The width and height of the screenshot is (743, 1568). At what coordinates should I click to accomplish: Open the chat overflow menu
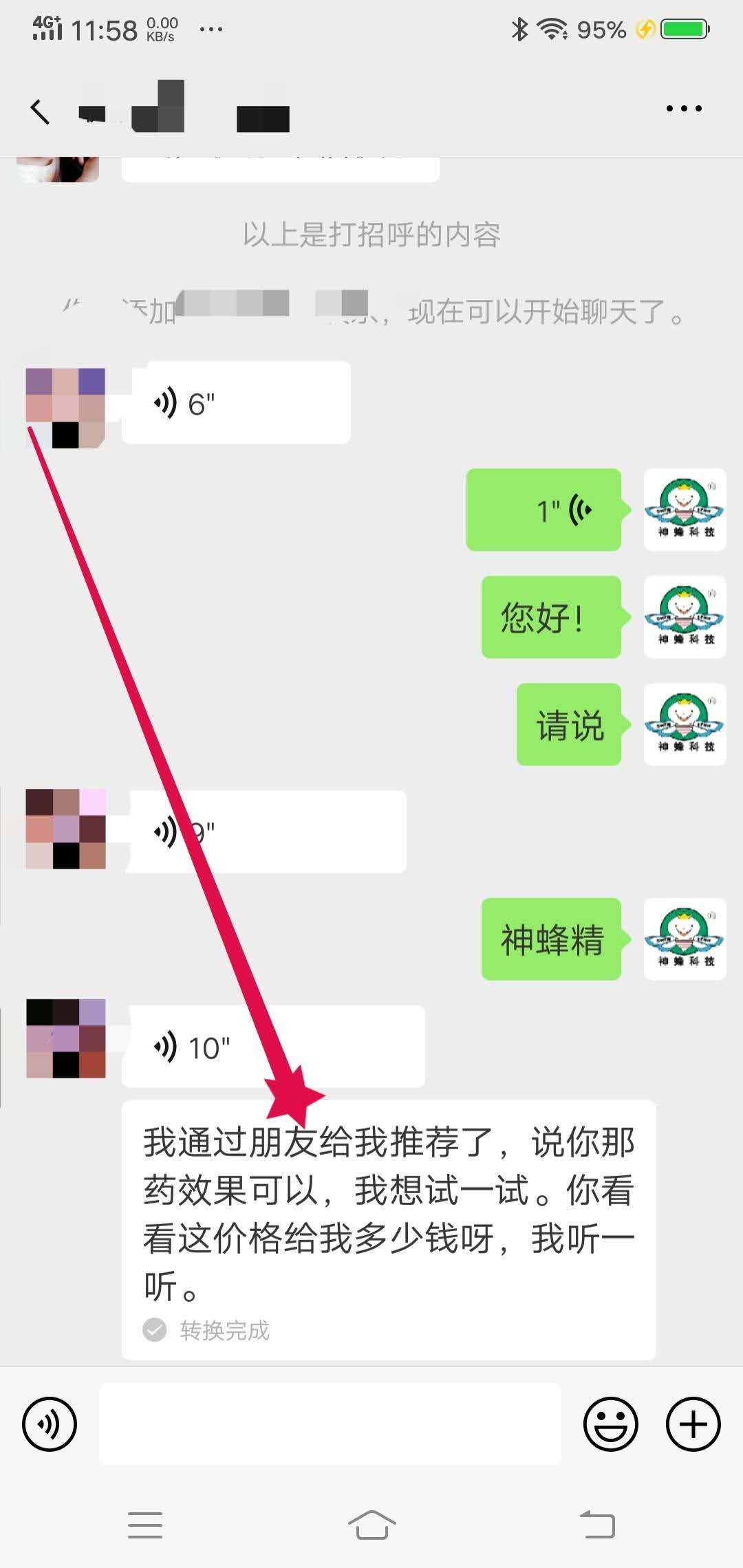click(x=684, y=109)
